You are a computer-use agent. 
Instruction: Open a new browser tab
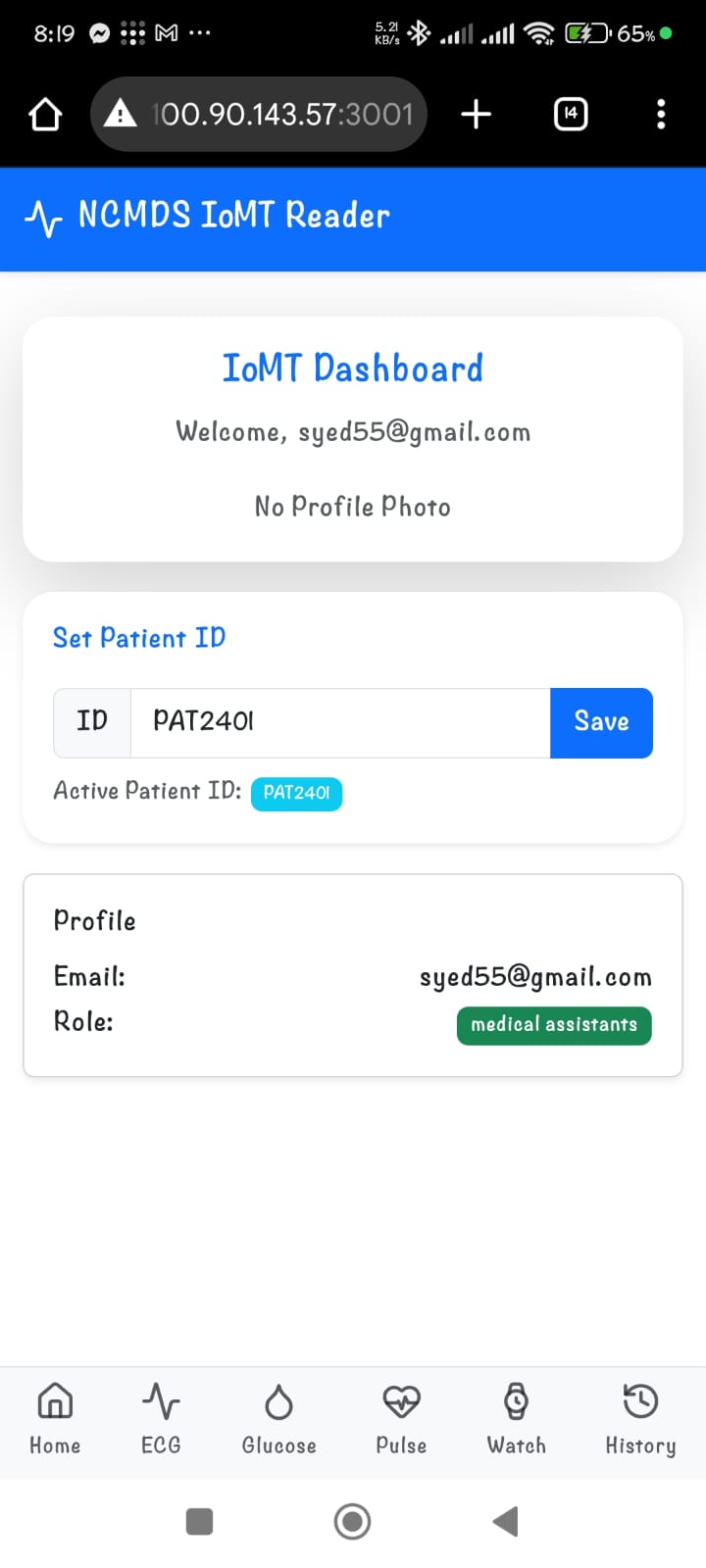(x=475, y=114)
